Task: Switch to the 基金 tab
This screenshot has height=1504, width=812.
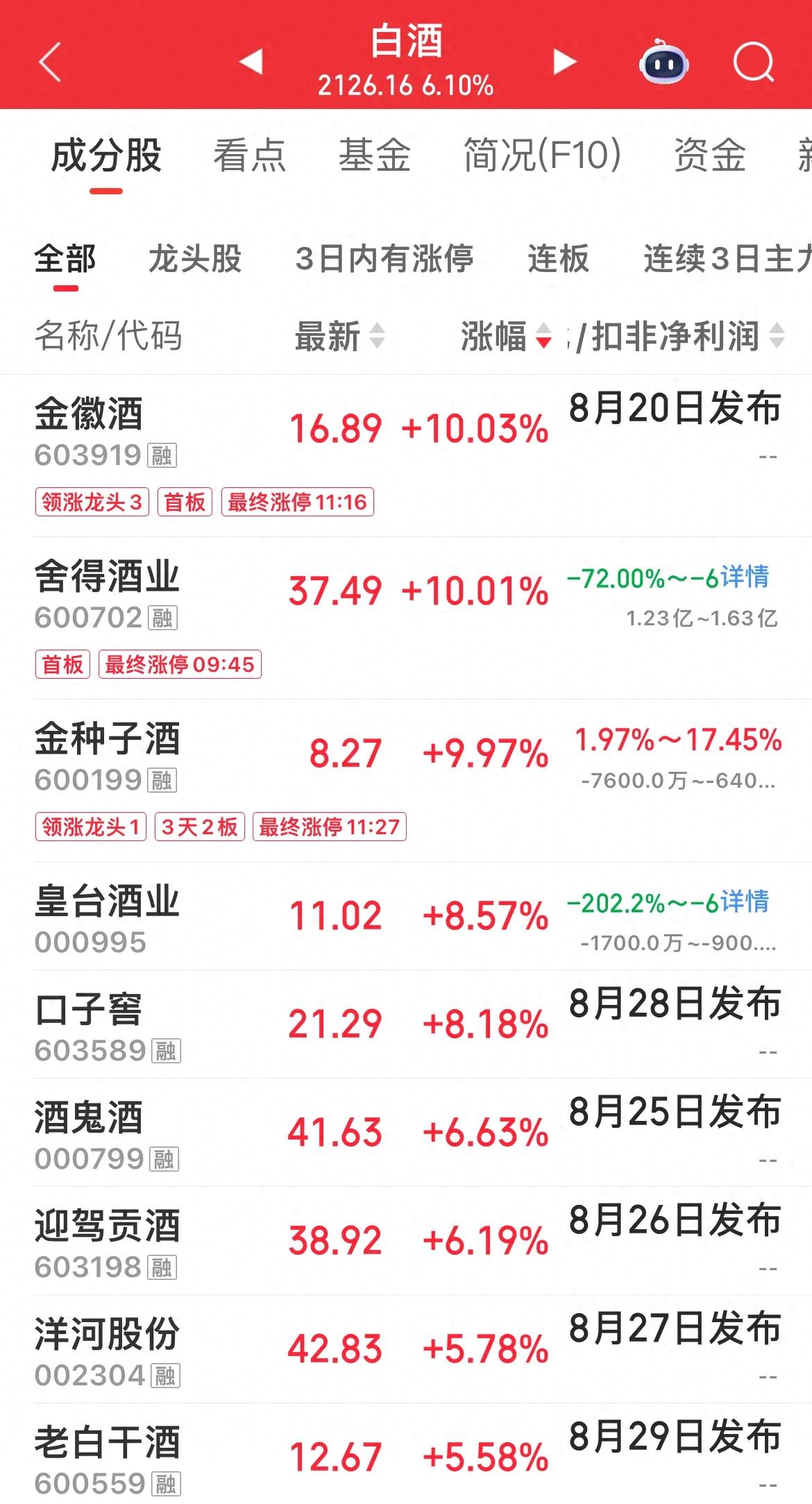Action: [375, 155]
